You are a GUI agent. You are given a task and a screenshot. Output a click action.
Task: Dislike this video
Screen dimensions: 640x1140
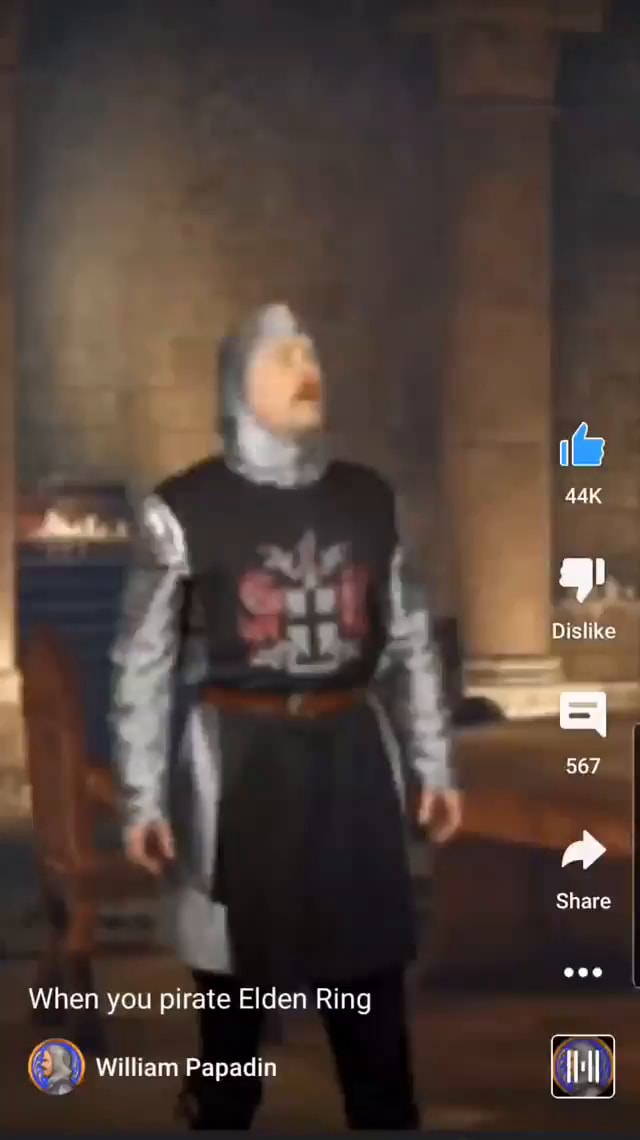(583, 579)
